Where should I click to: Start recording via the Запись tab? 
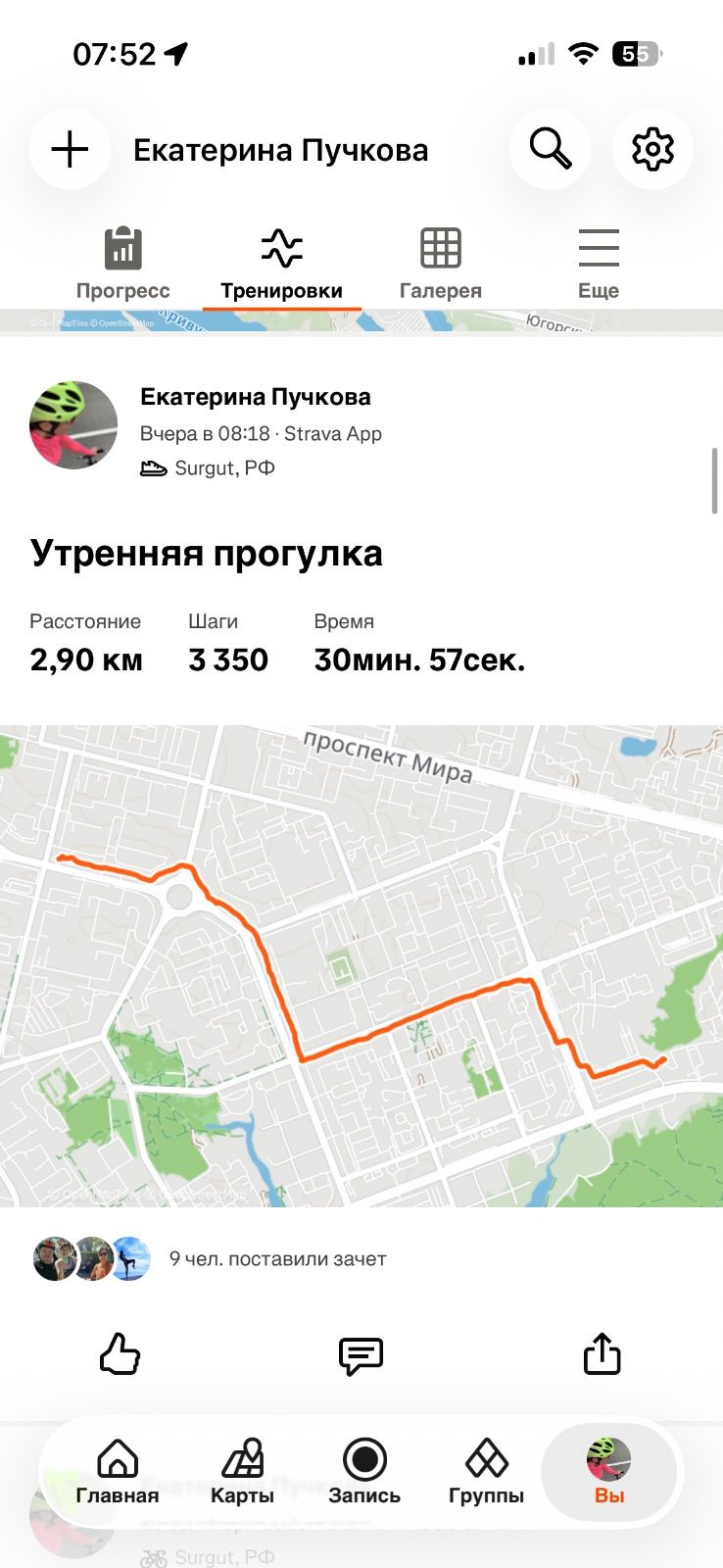click(x=364, y=1471)
